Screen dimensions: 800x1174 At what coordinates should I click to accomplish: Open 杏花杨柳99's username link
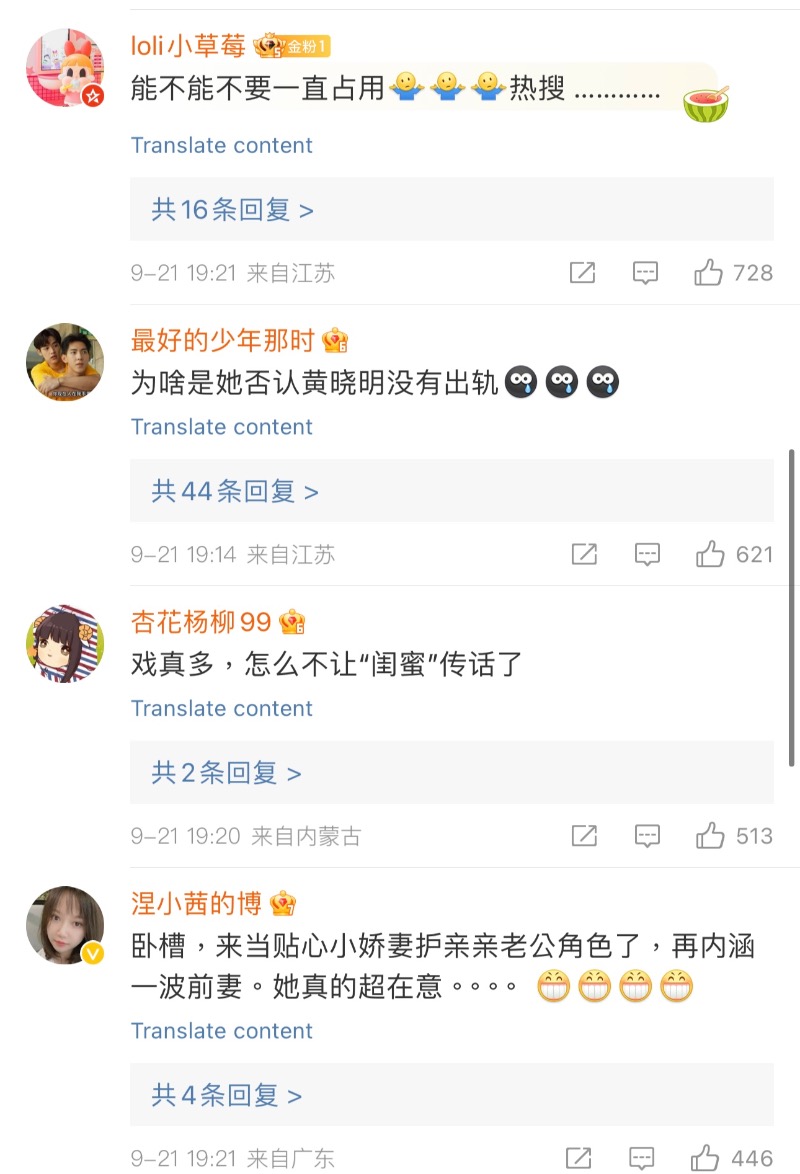[x=201, y=622]
